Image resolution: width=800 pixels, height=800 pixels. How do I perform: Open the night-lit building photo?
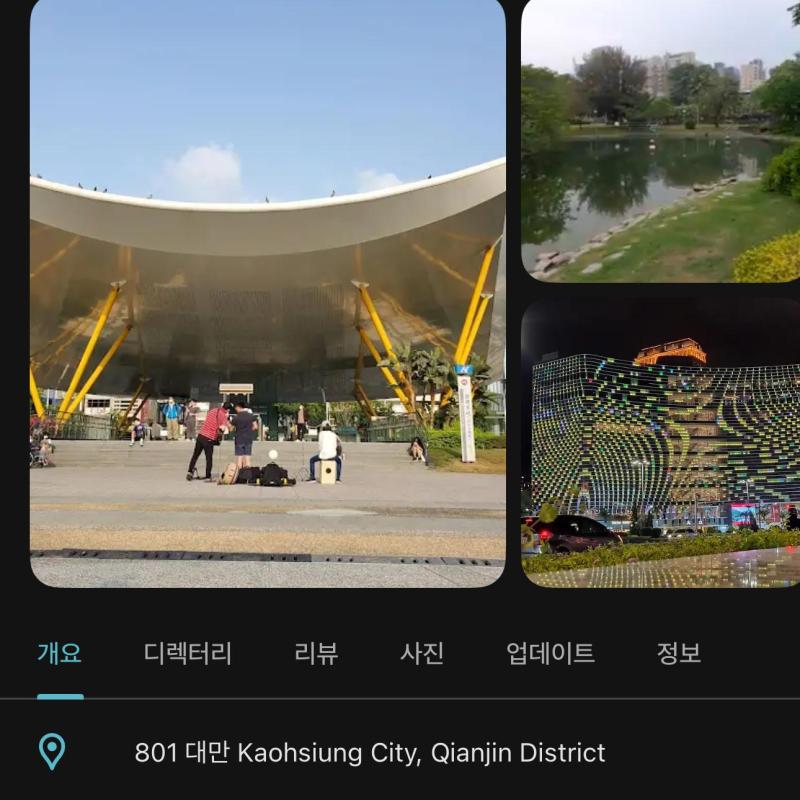(x=660, y=442)
